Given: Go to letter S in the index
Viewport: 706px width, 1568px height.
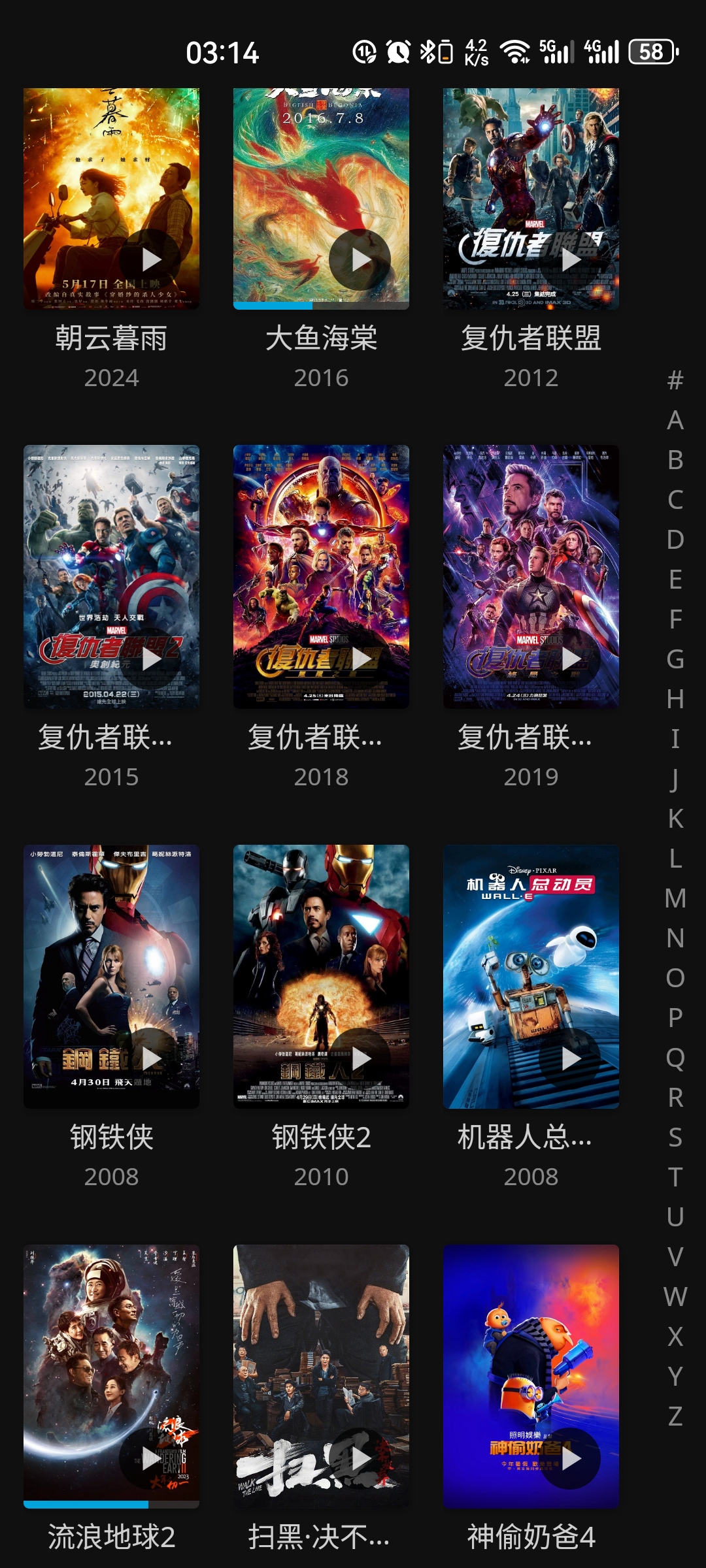Looking at the screenshot, I should pyautogui.click(x=675, y=1137).
